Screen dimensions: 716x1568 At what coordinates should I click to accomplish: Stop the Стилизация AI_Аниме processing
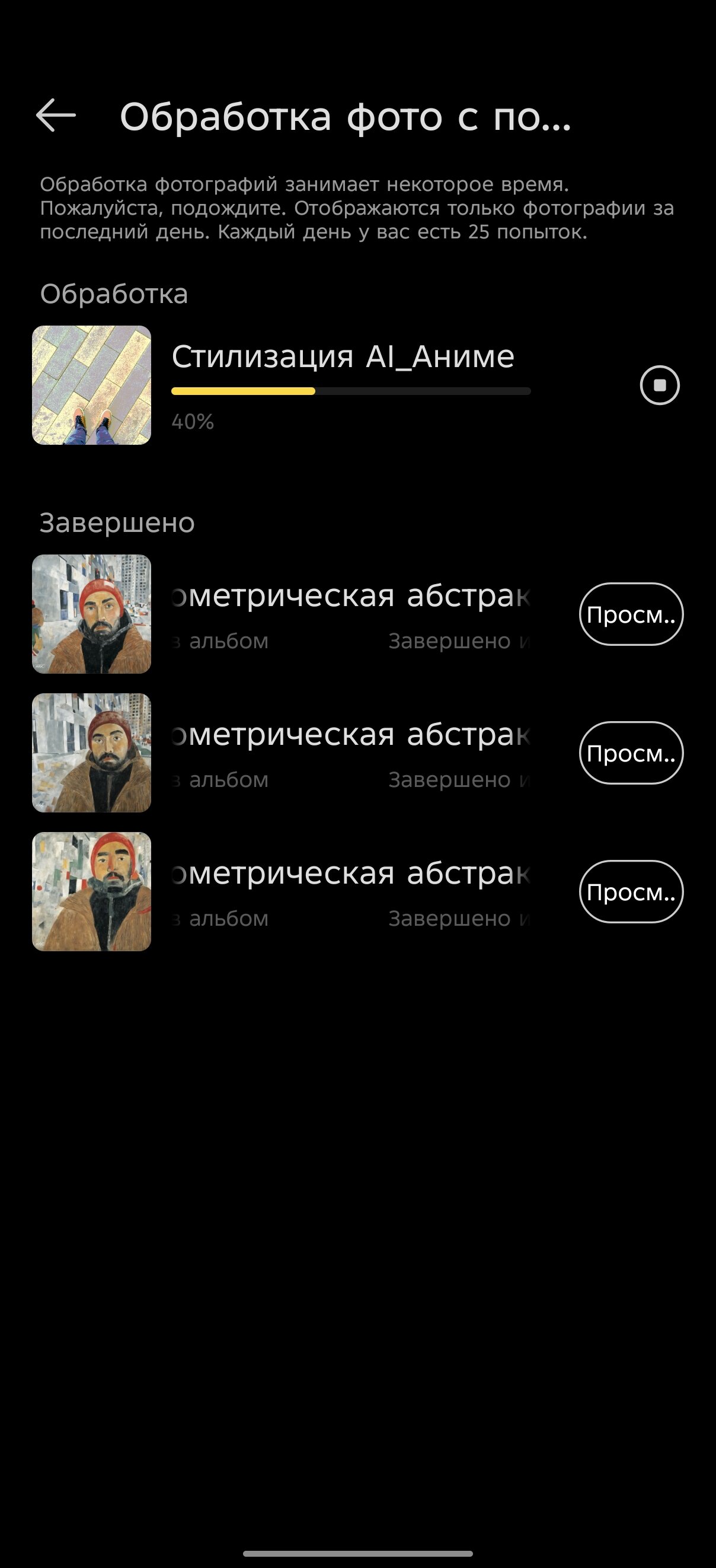(660, 385)
